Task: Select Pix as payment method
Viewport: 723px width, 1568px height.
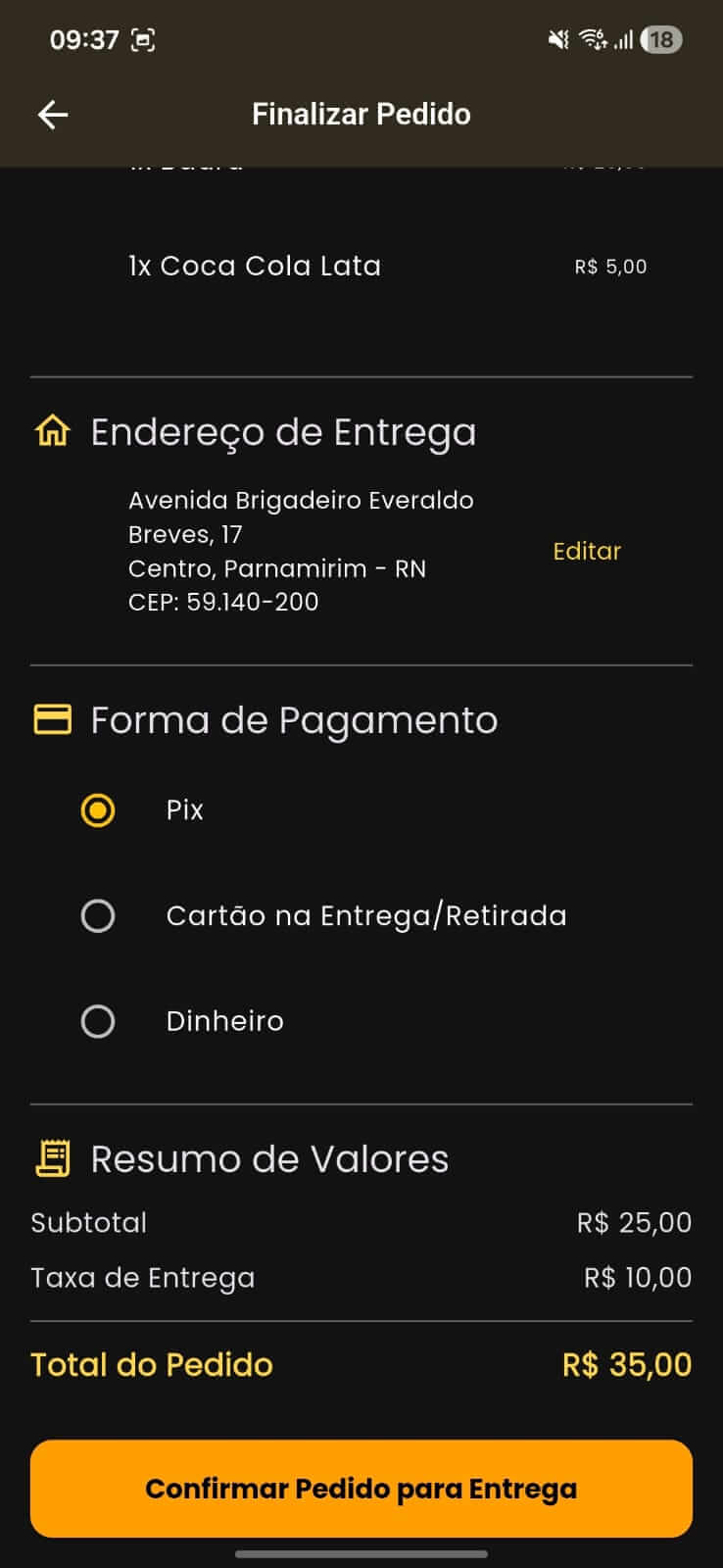Action: pos(97,810)
